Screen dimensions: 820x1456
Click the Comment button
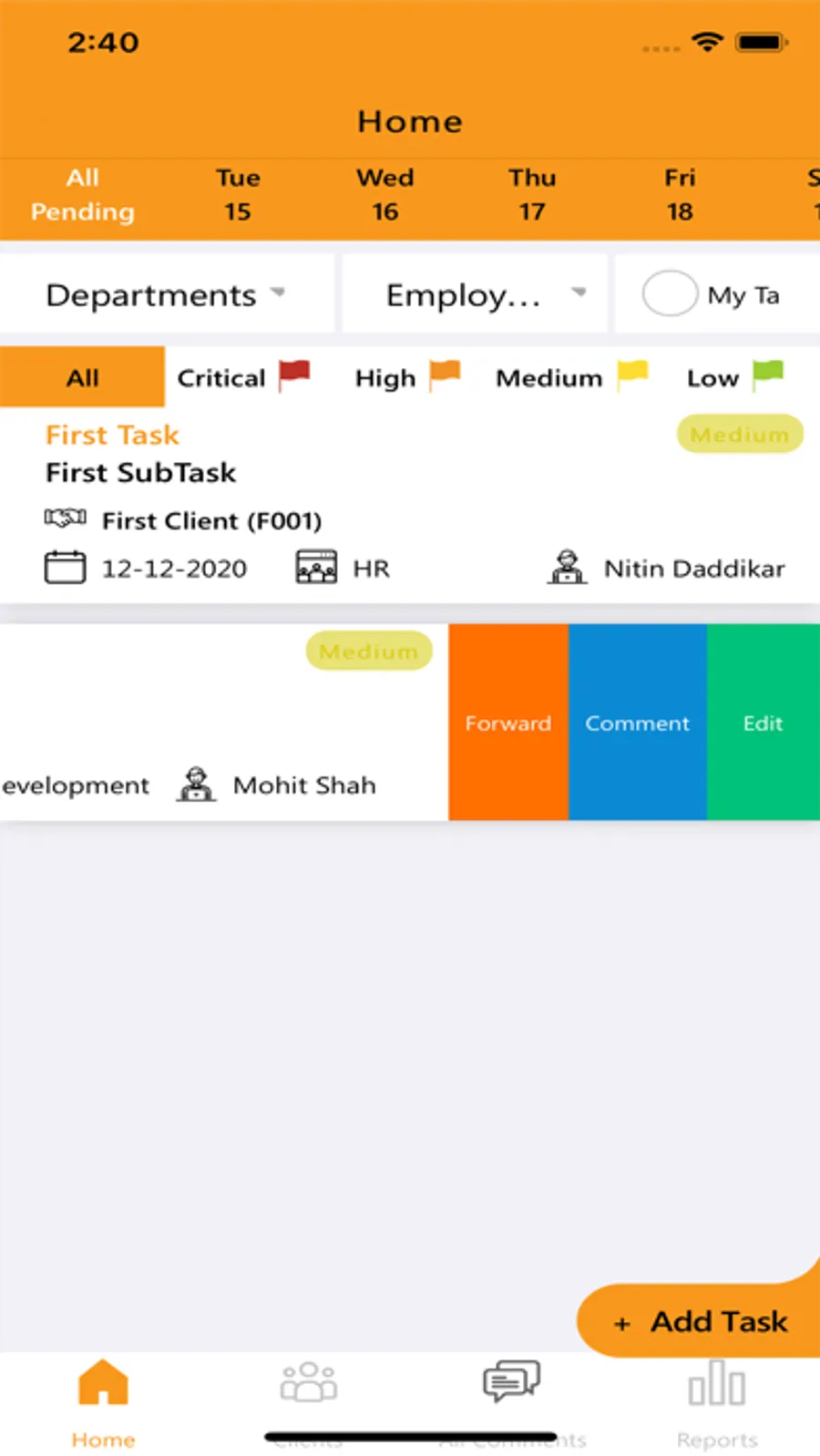[x=637, y=723]
